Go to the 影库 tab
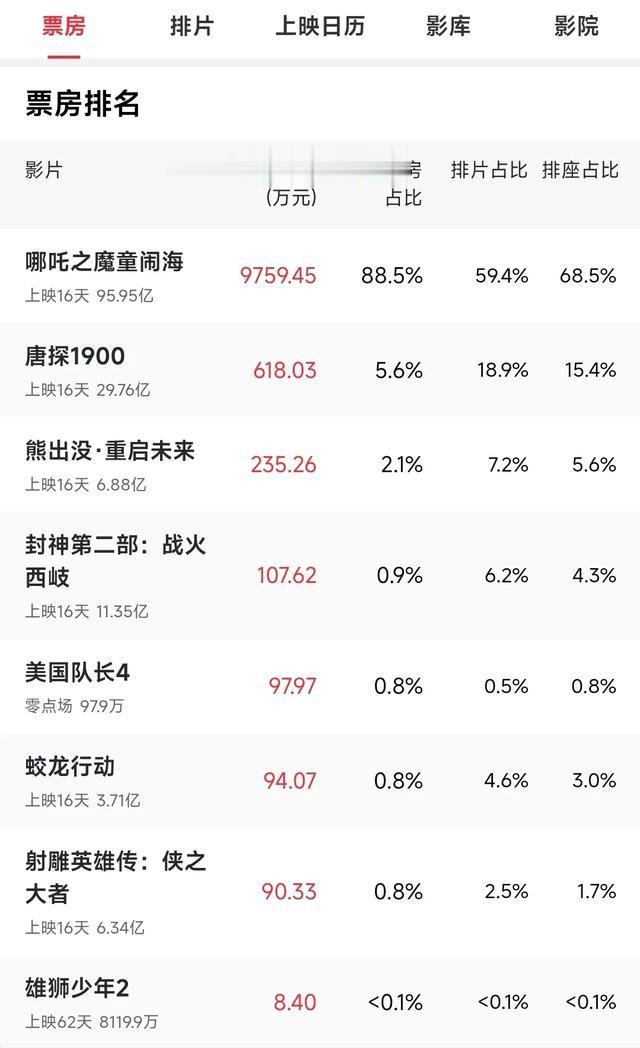Screen dimensions: 640x1048 (x=448, y=27)
